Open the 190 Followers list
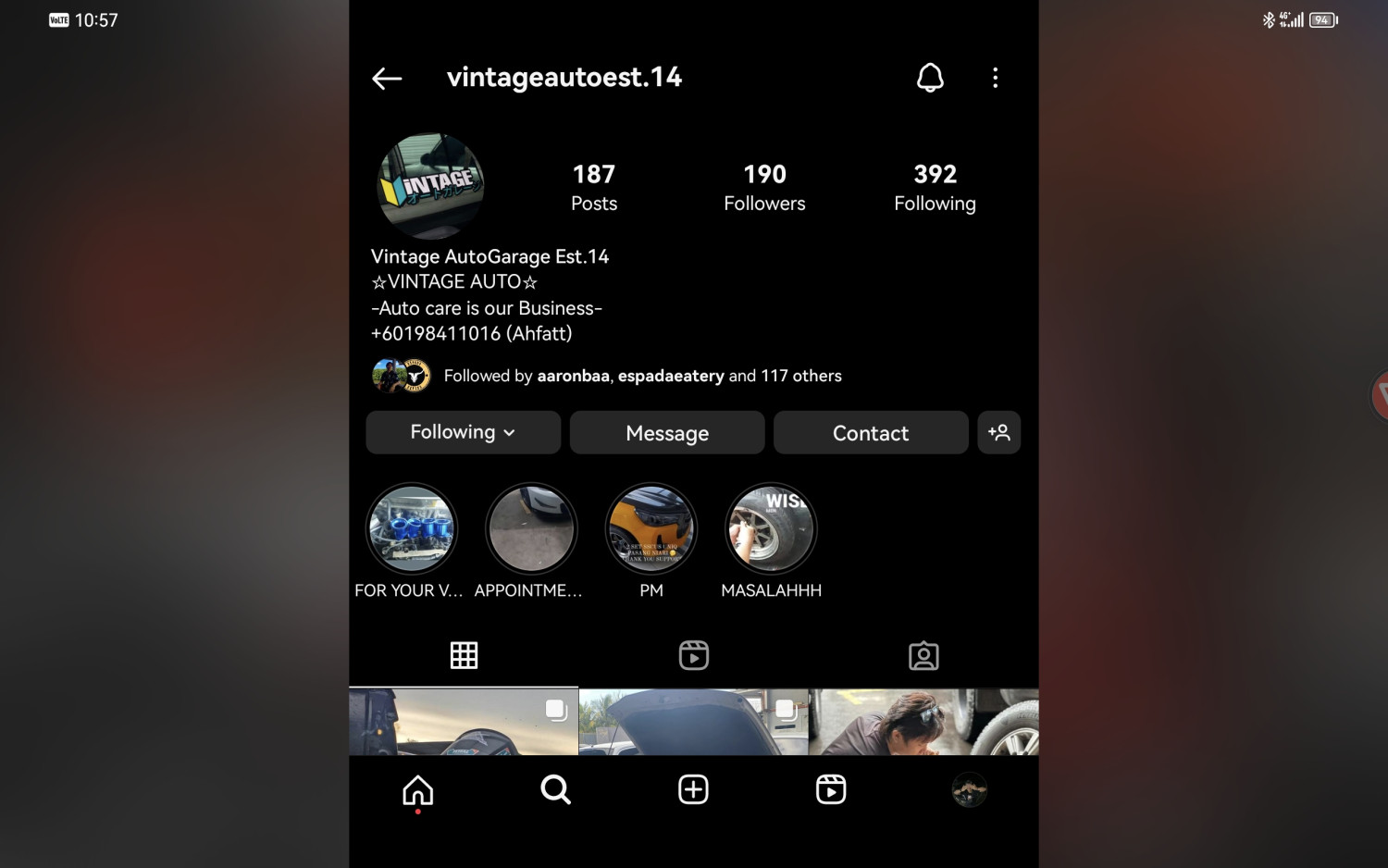Viewport: 1388px width, 868px height. click(x=764, y=188)
